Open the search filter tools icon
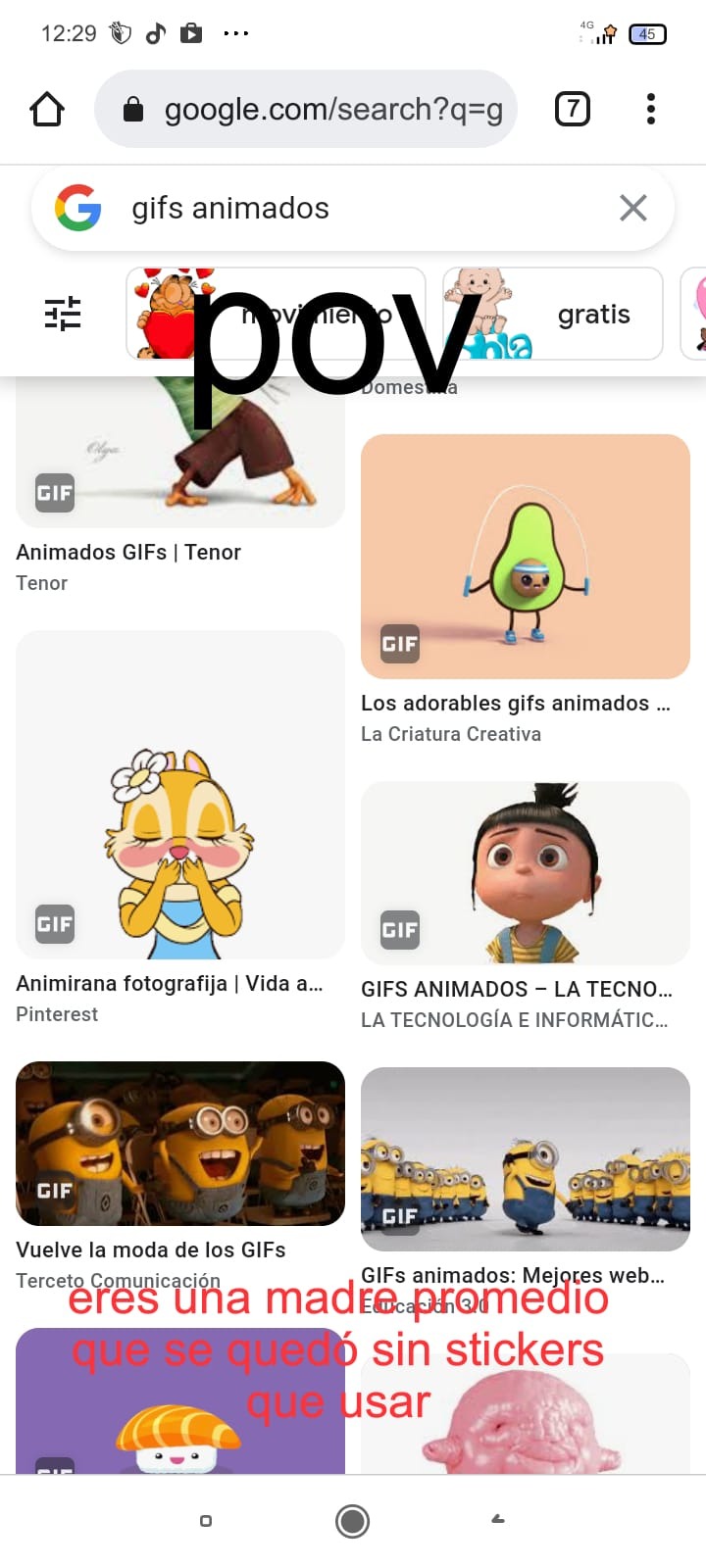This screenshot has height=1568, width=706. 63,314
